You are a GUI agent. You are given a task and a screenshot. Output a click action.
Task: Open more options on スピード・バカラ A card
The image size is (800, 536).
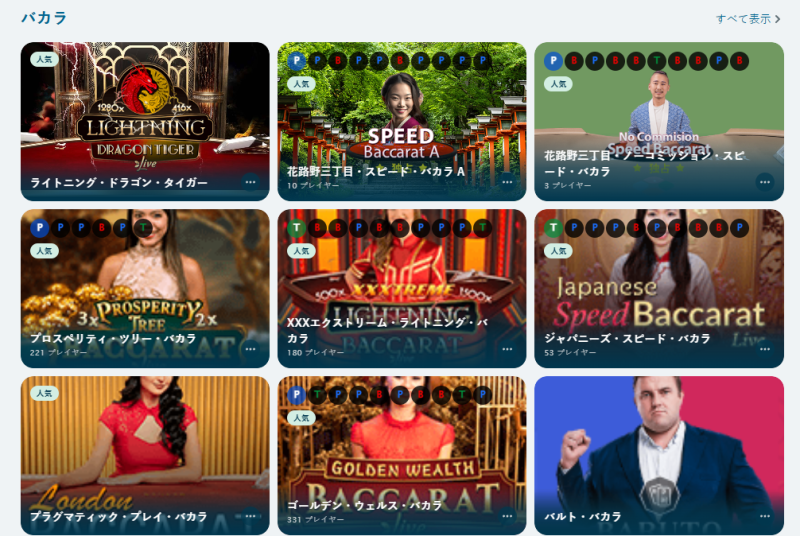pyautogui.click(x=507, y=182)
